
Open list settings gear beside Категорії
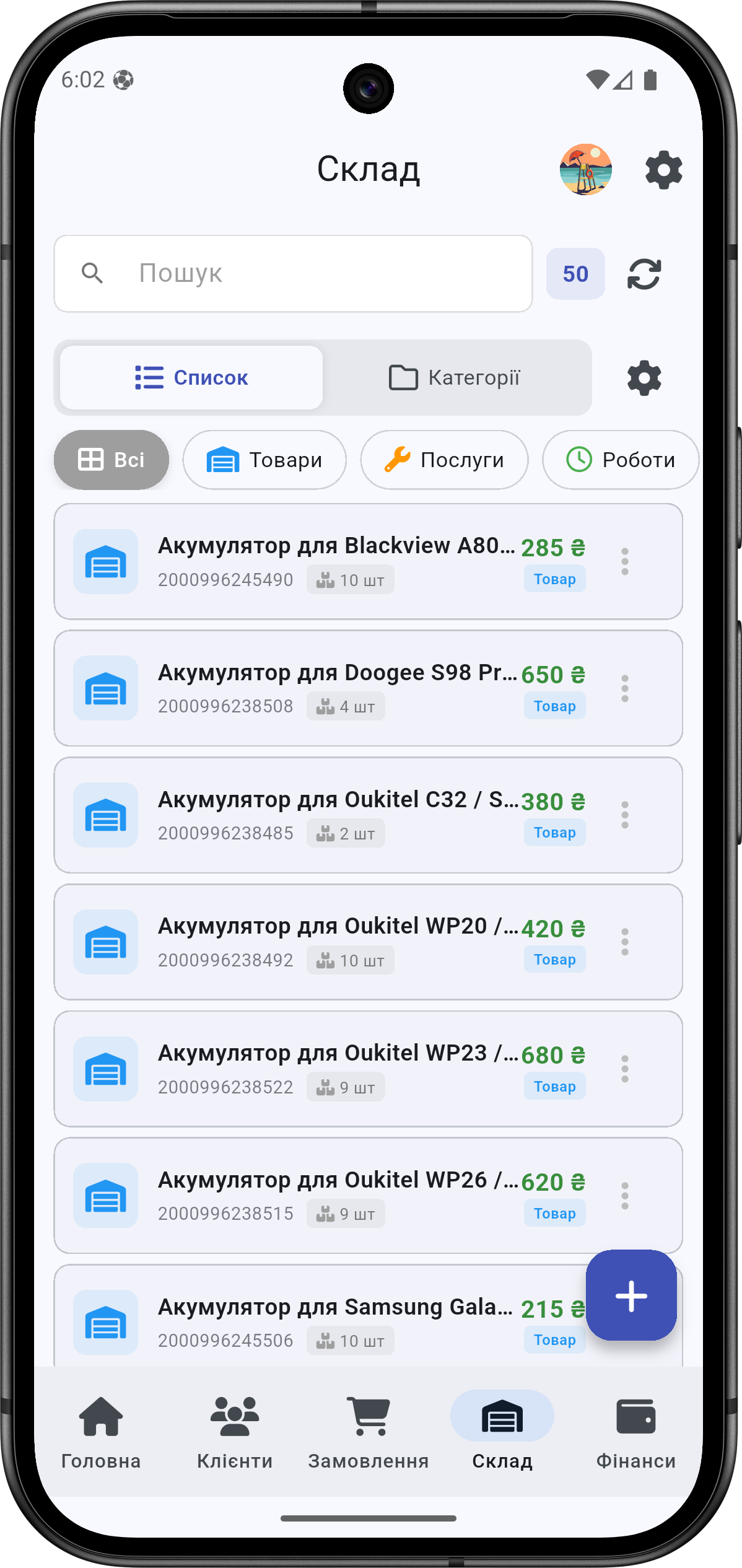click(x=644, y=378)
